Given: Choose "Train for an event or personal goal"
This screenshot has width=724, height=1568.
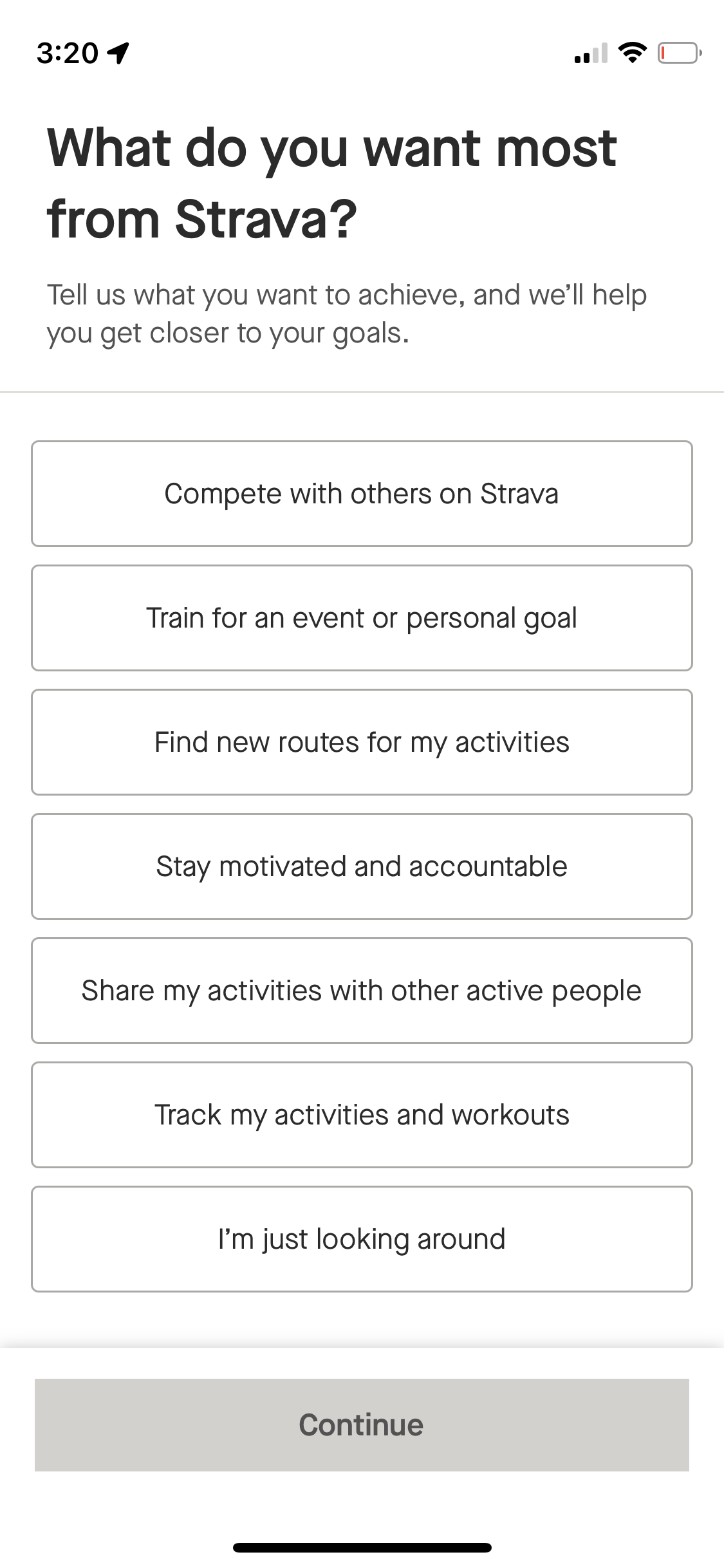Looking at the screenshot, I should pyautogui.click(x=362, y=617).
